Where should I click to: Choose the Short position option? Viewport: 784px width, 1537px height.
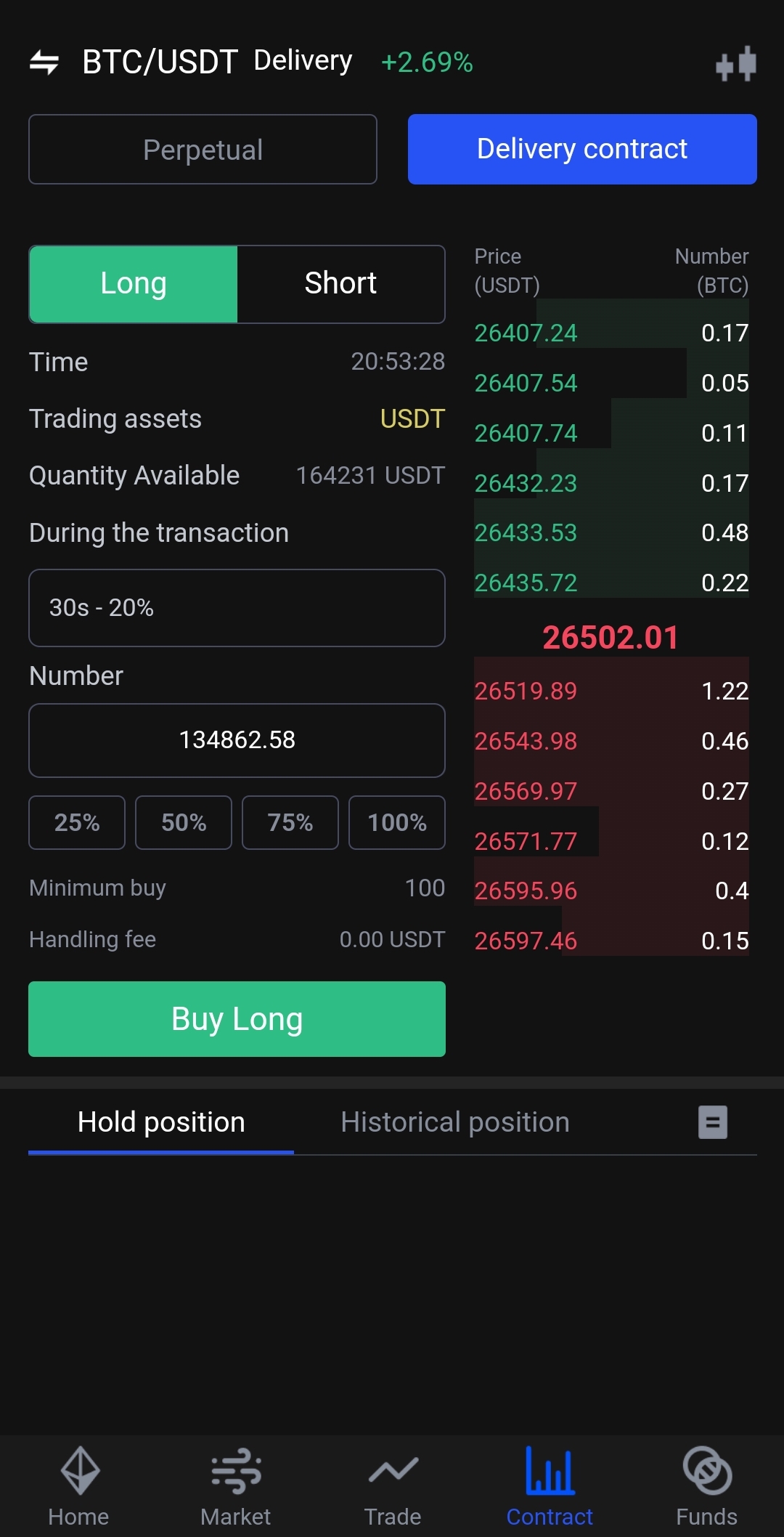pyautogui.click(x=340, y=284)
